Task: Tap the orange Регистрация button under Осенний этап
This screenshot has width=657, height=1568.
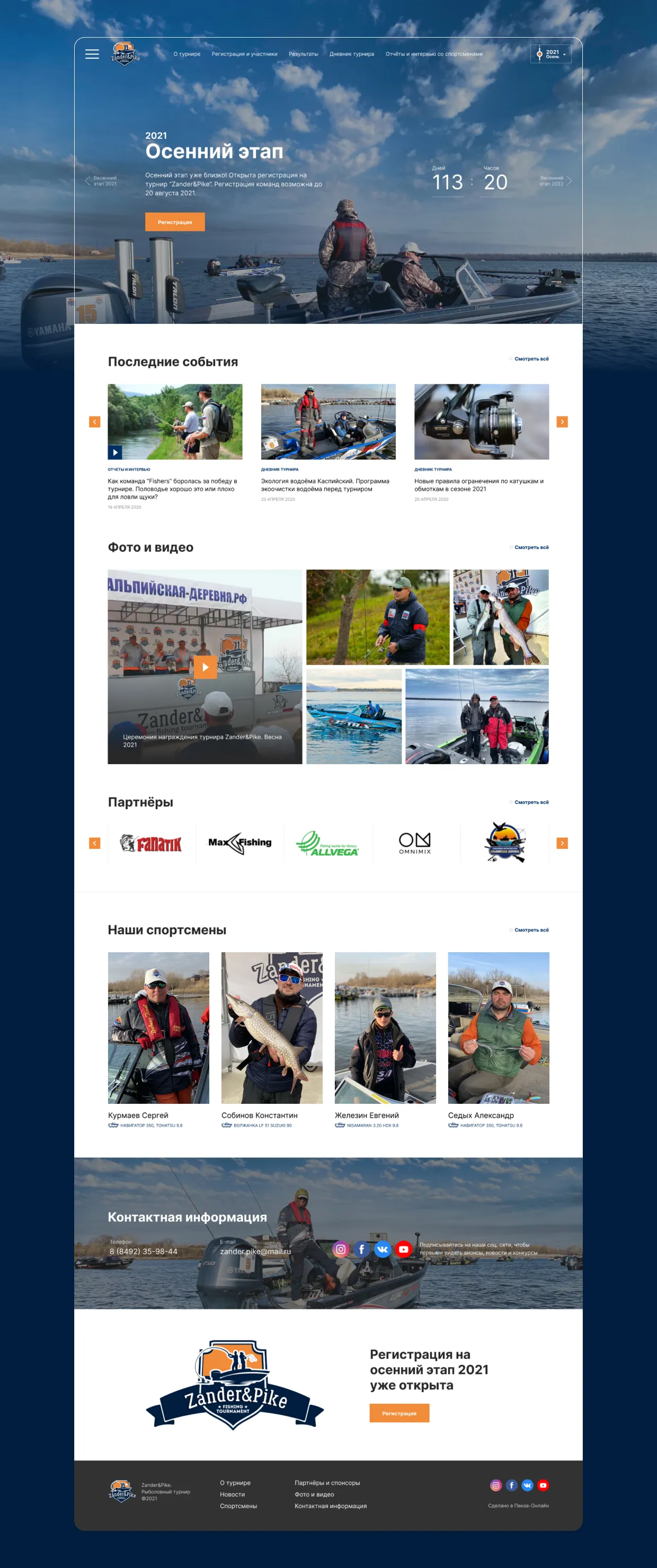Action: coord(175,222)
